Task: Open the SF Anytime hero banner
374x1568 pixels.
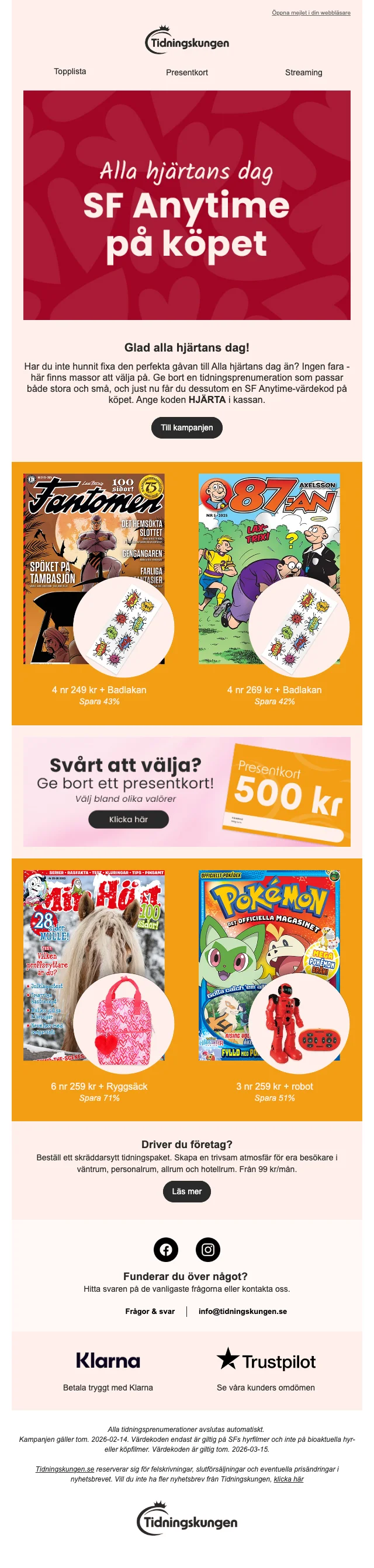Action: [186, 205]
